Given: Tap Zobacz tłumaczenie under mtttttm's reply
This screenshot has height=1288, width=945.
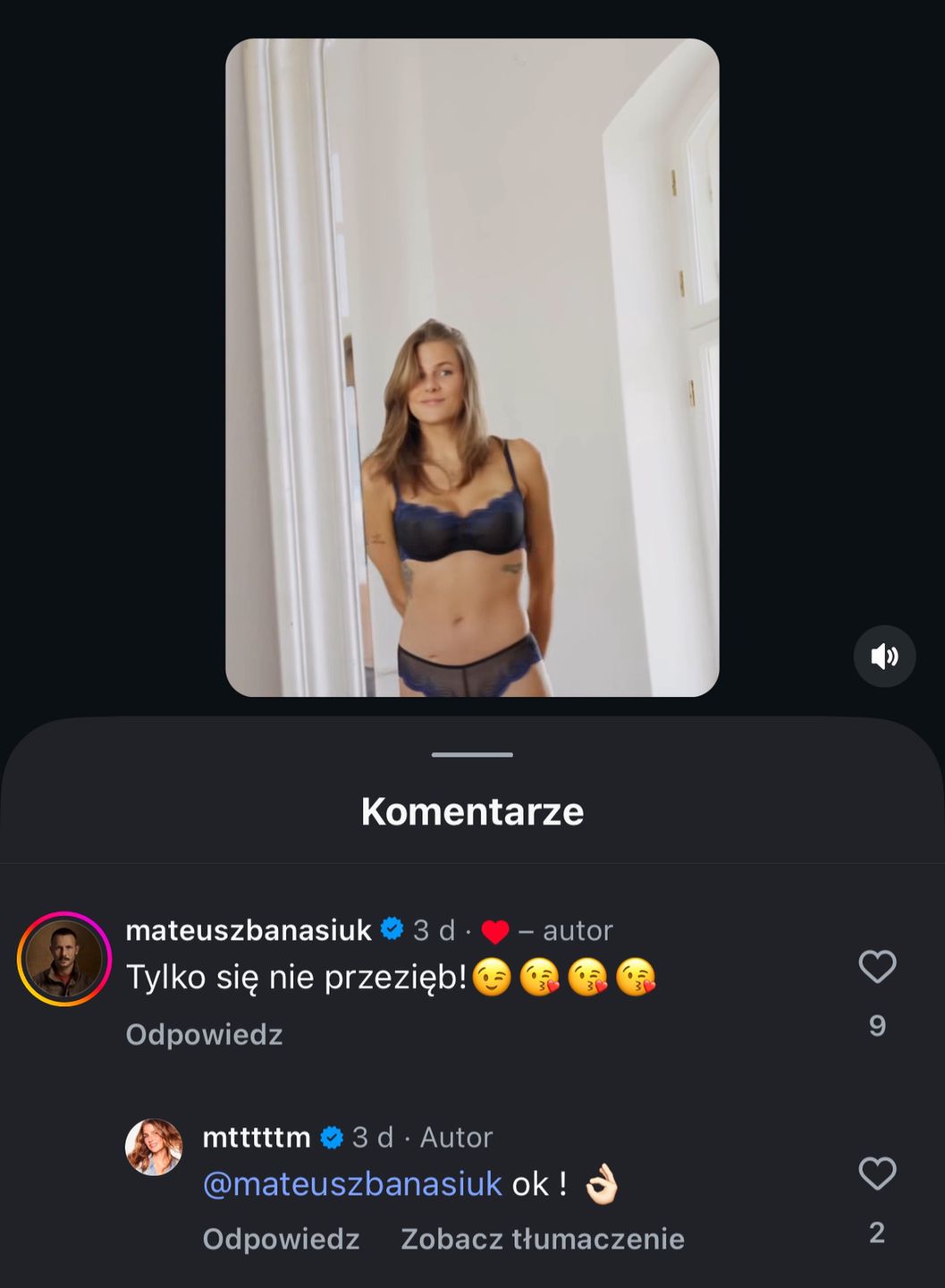Looking at the screenshot, I should 542,1239.
